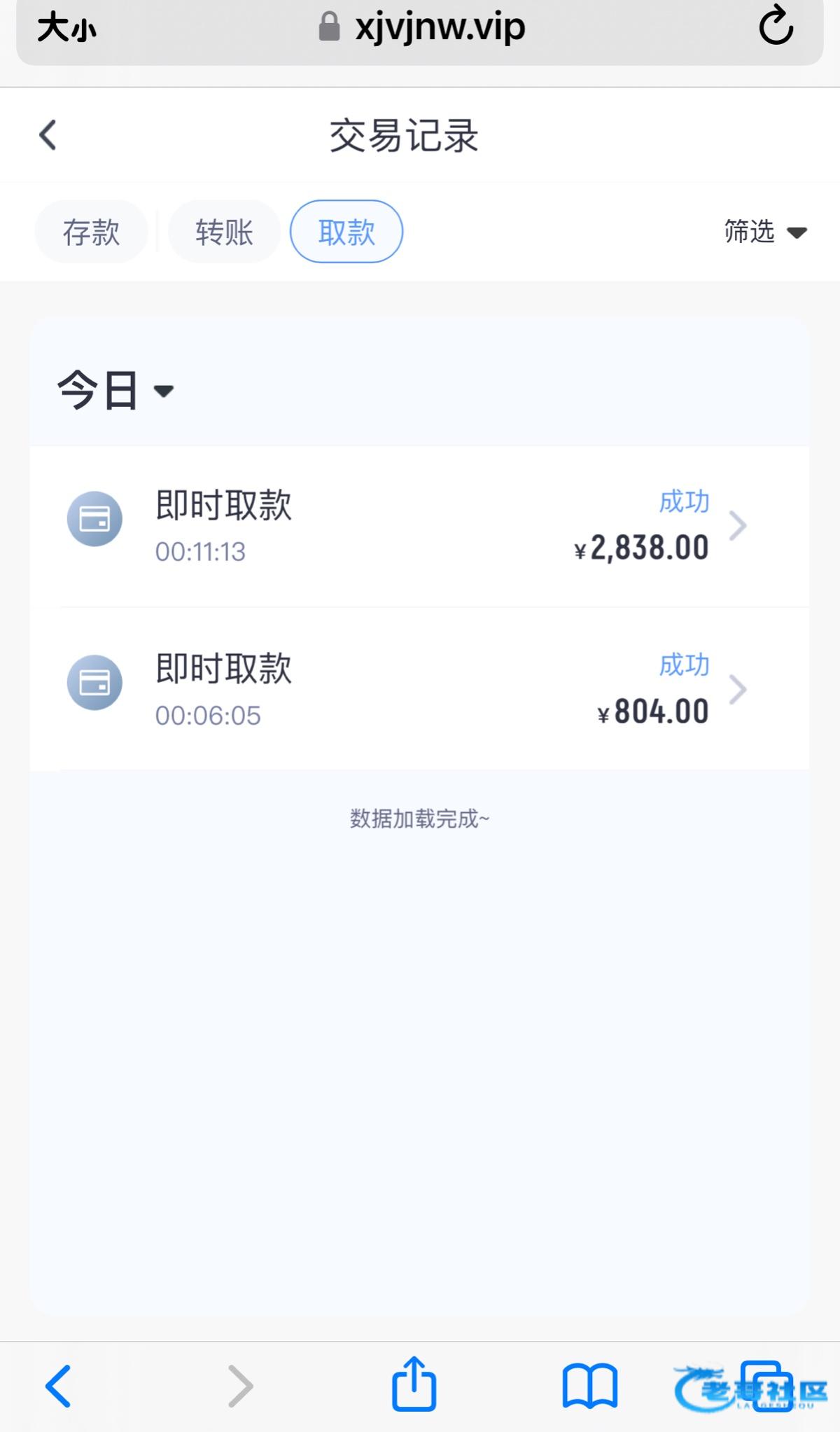Show open Safari tabs

[768, 1385]
